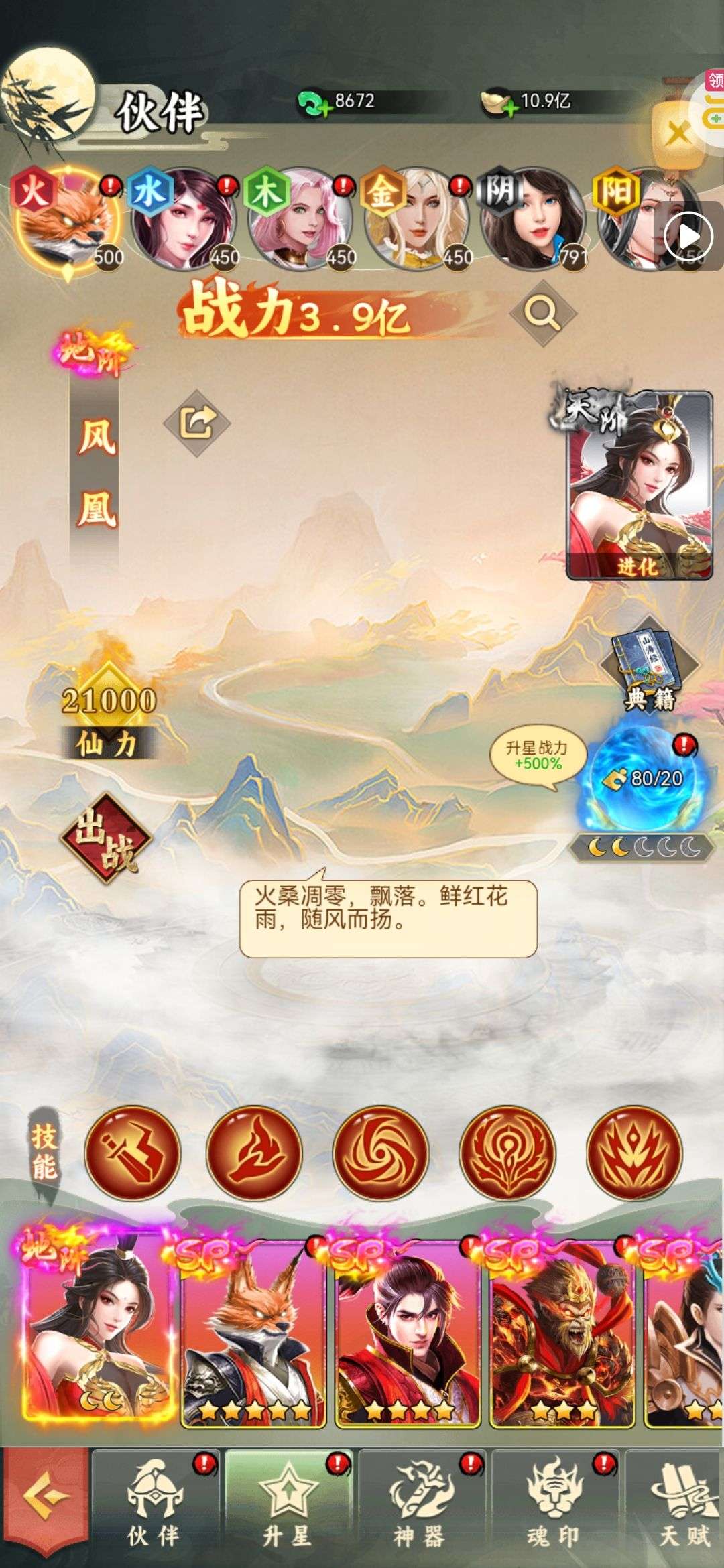Share this companion via the share icon
Image resolution: width=724 pixels, height=1568 pixels.
[x=196, y=423]
